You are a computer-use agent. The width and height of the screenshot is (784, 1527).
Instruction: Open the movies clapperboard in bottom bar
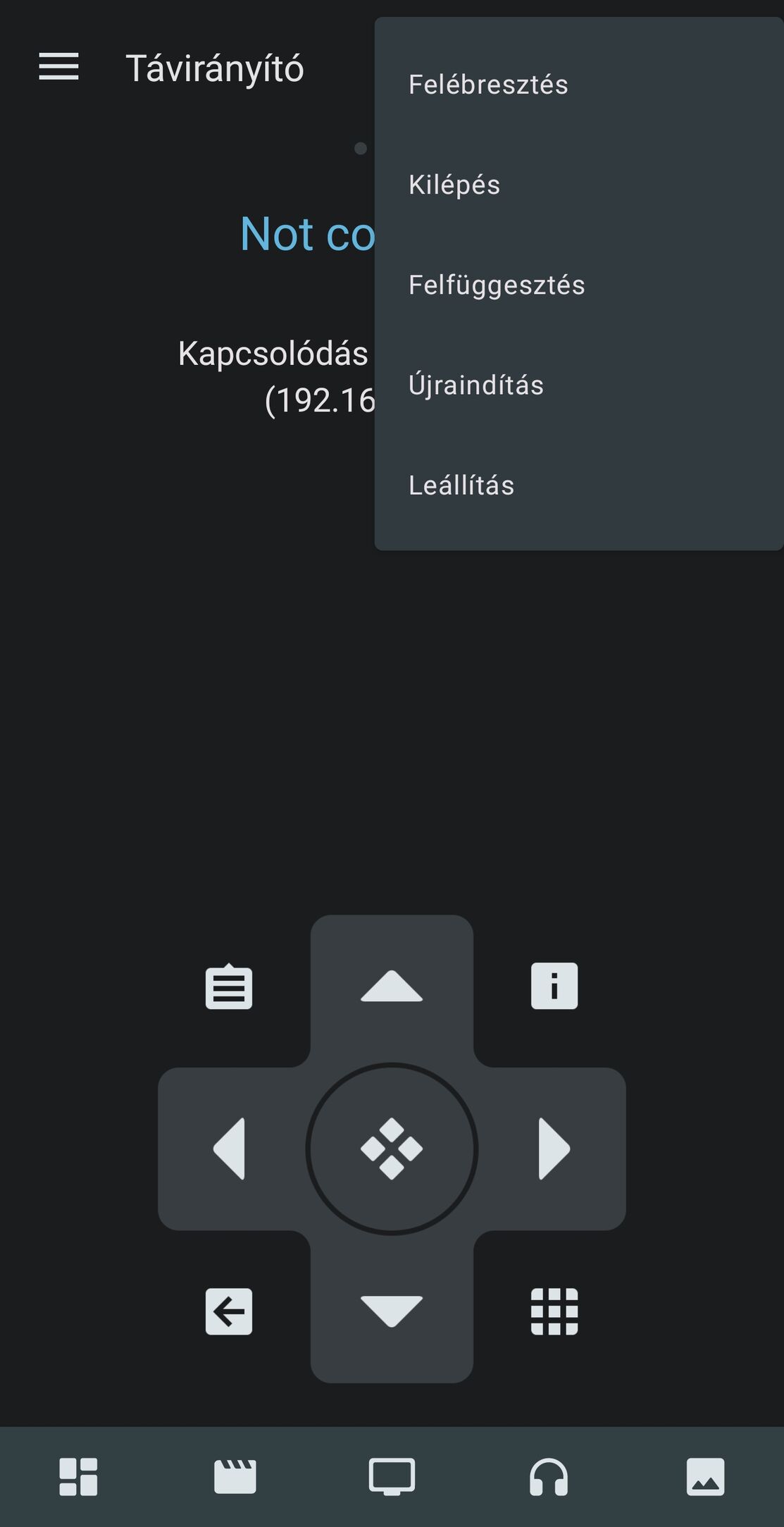point(235,1476)
